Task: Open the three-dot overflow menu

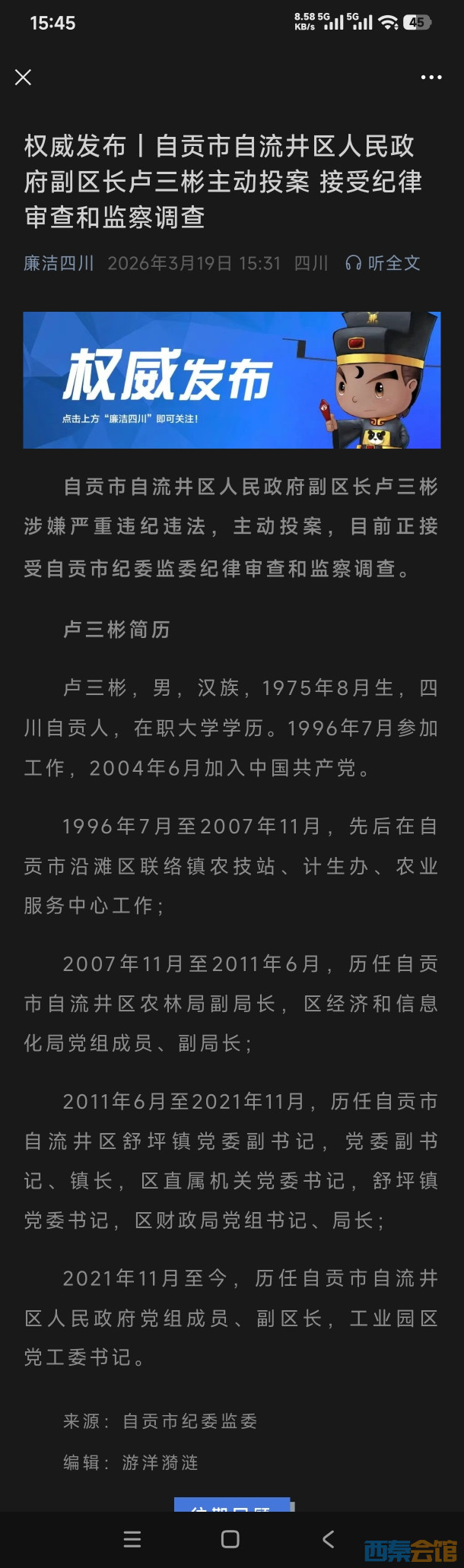Action: click(431, 78)
